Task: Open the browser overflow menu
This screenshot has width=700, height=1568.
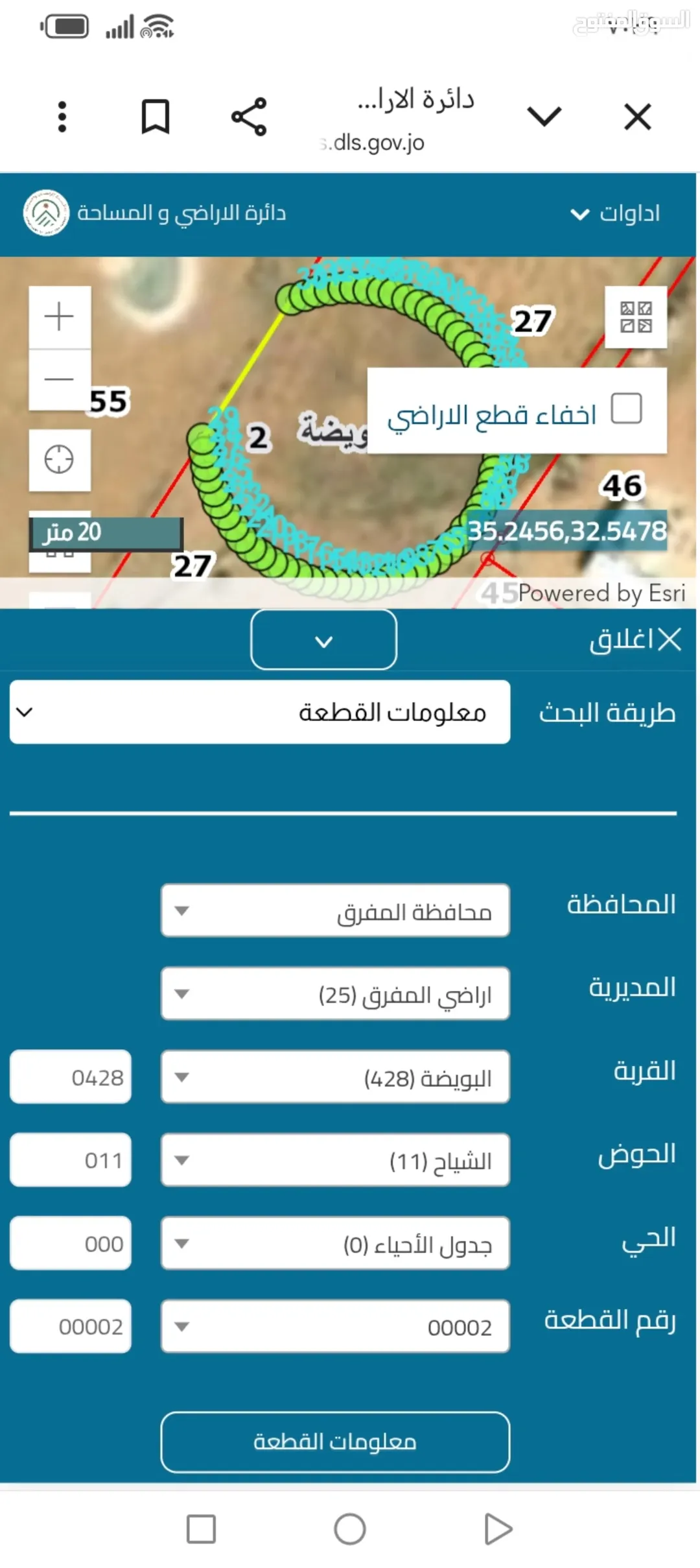Action: pyautogui.click(x=62, y=117)
